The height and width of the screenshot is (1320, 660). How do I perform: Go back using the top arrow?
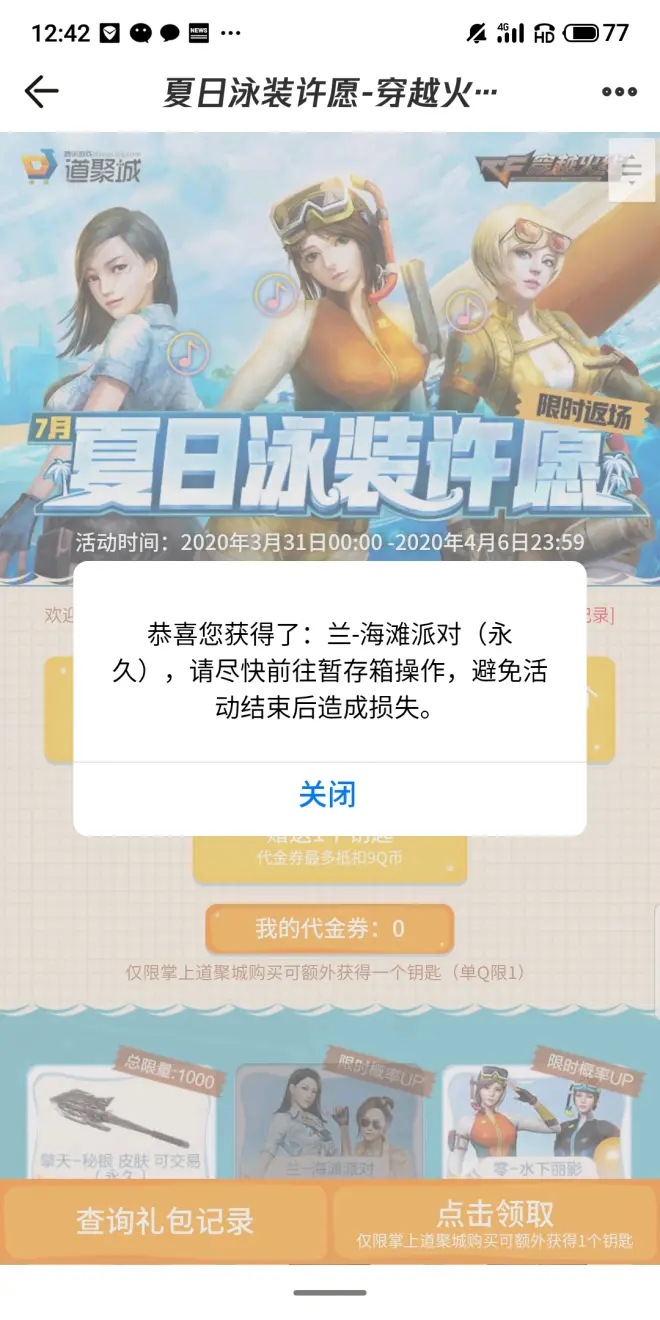(42, 92)
